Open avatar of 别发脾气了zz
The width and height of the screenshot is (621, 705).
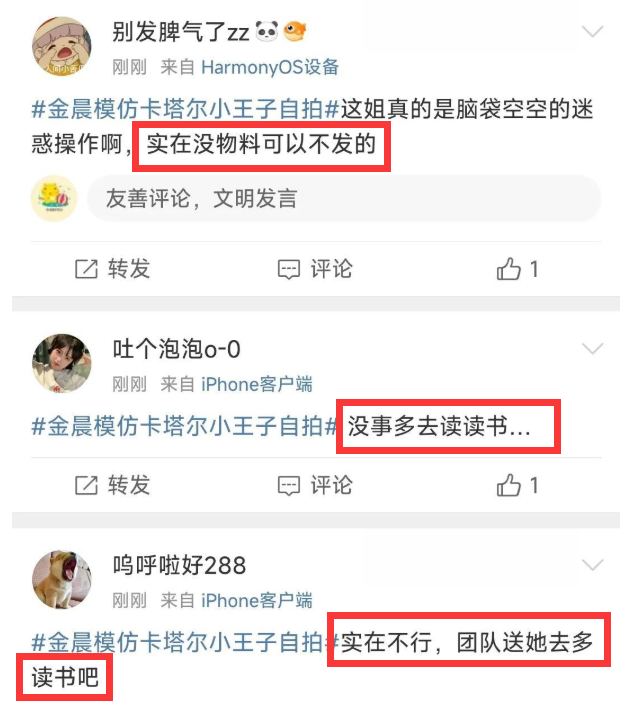pos(63,47)
